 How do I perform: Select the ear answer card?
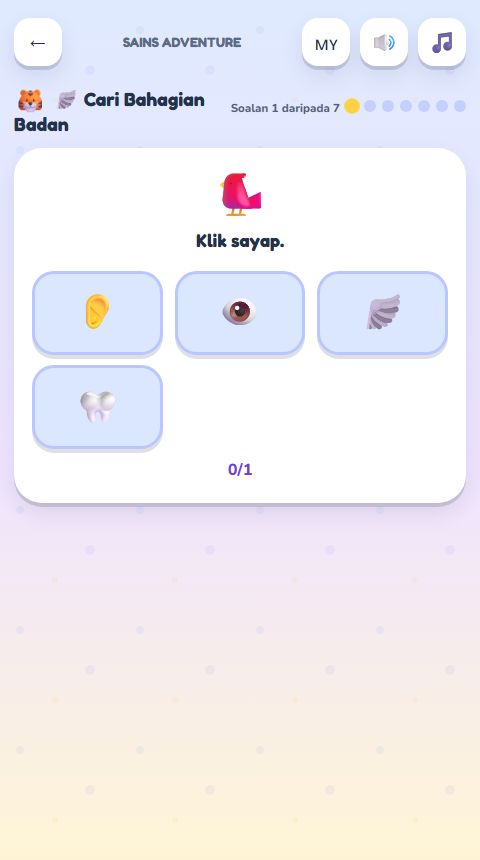coord(98,313)
